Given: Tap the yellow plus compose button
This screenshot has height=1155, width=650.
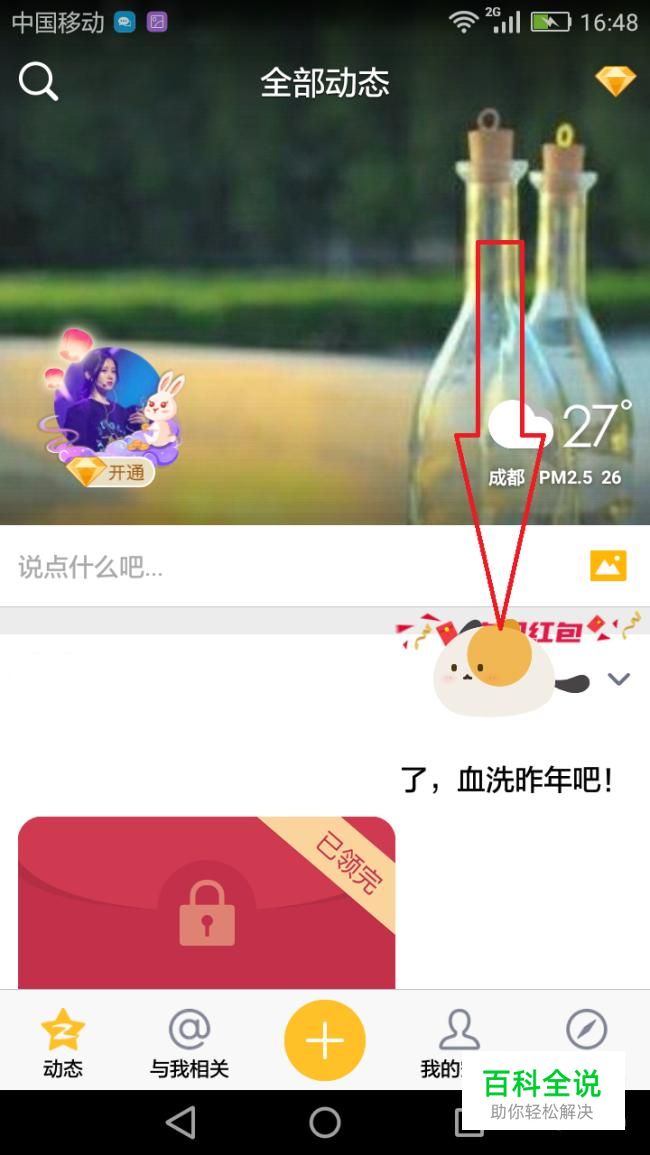Looking at the screenshot, I should pos(324,1040).
